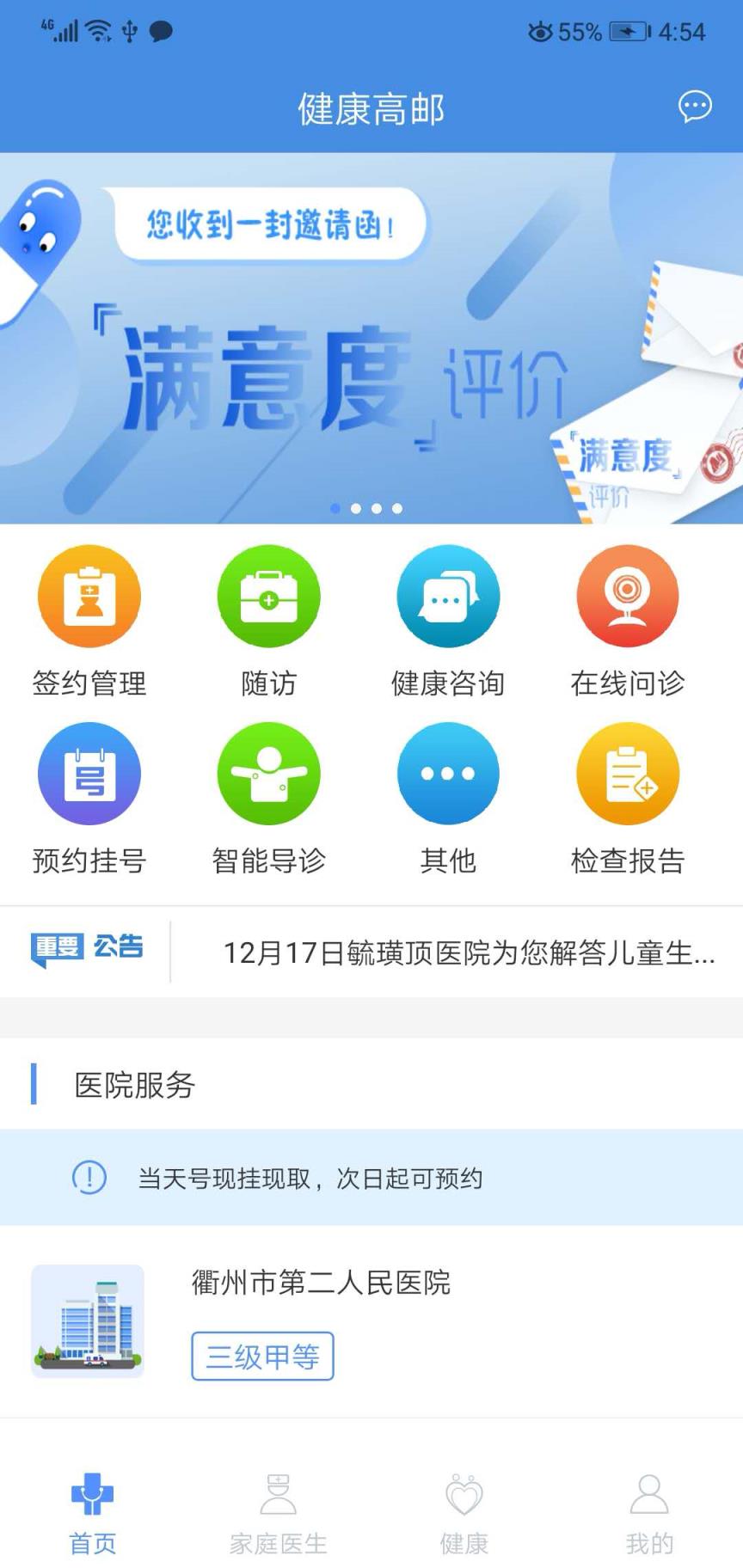Select the second carousel indicator dot
This screenshot has width=743, height=1568.
[356, 508]
